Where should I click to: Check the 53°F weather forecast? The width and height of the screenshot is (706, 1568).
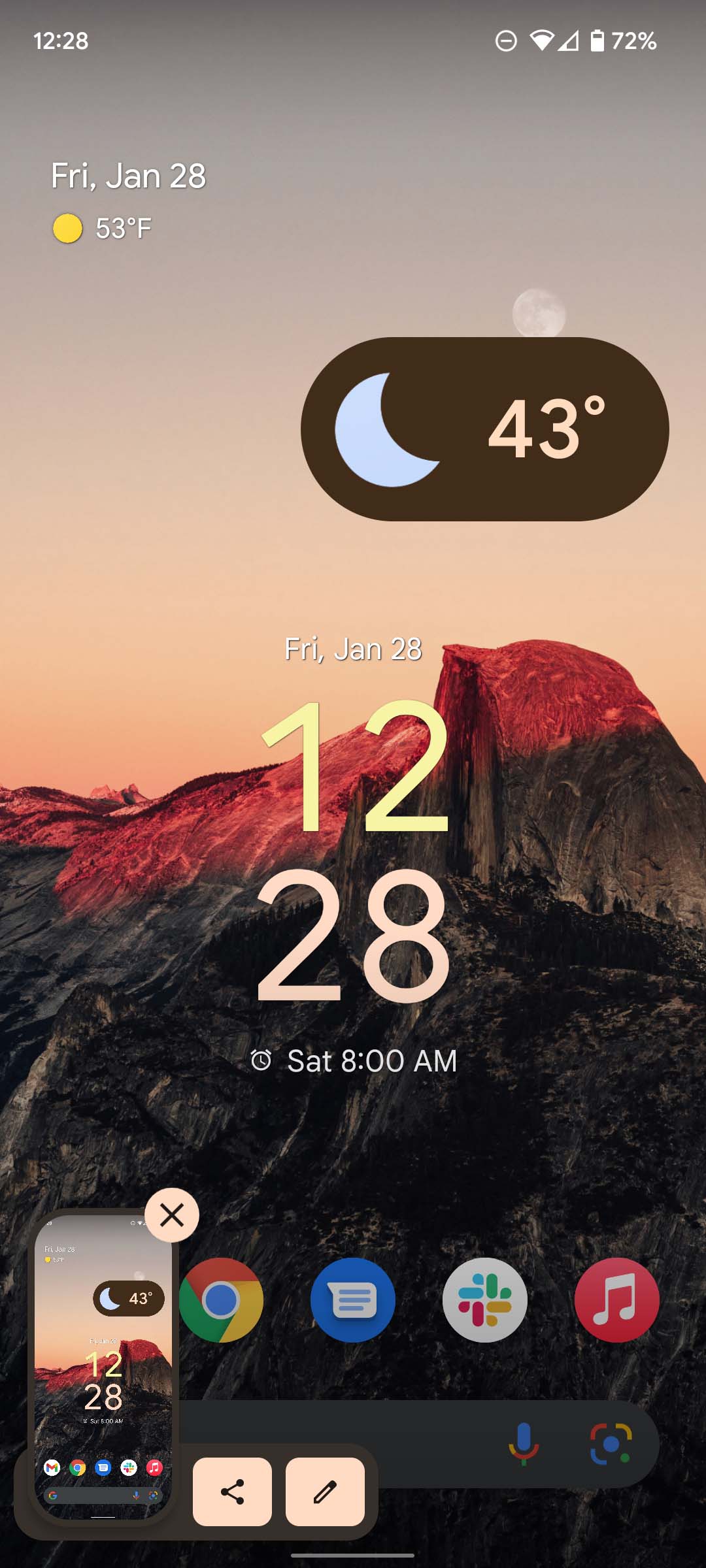pyautogui.click(x=103, y=229)
